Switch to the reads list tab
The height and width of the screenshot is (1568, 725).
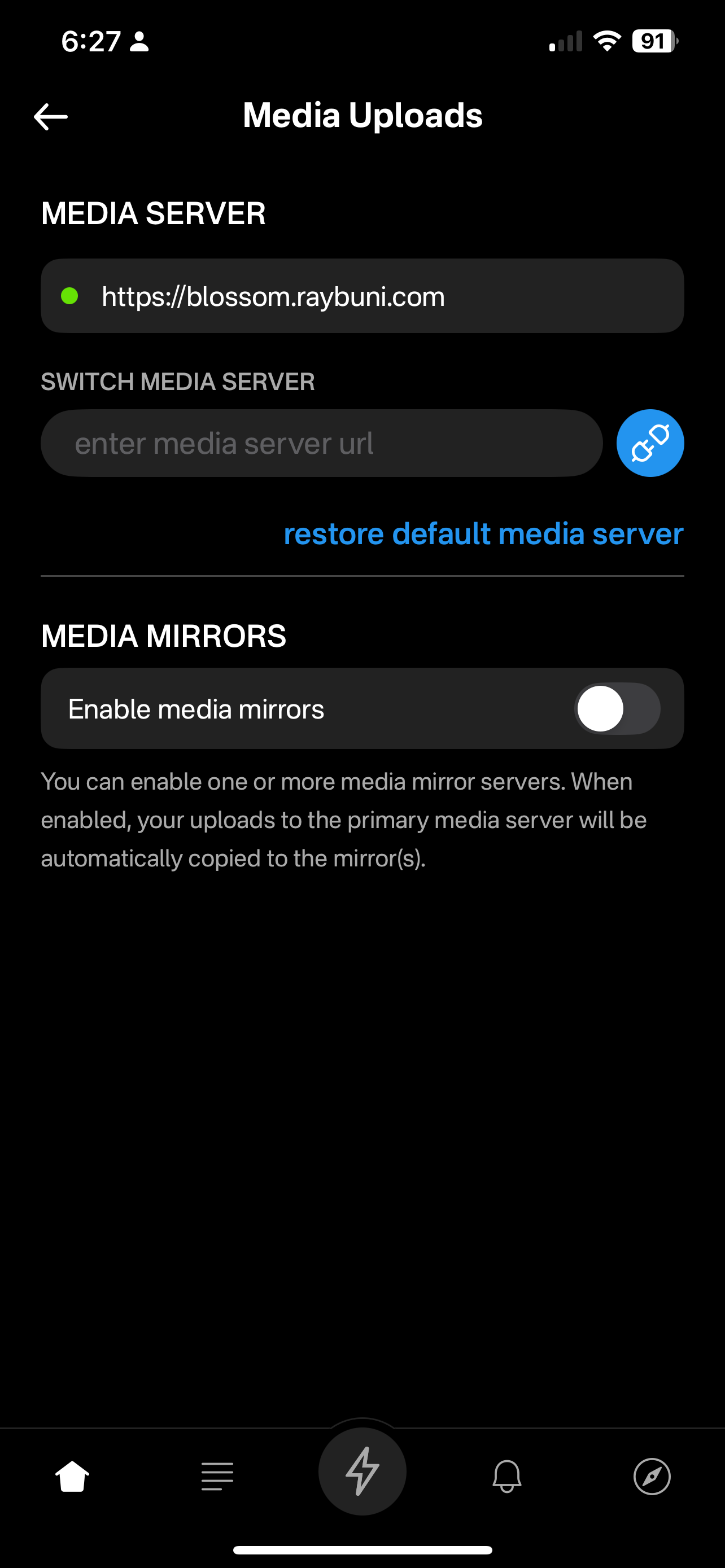(217, 1476)
